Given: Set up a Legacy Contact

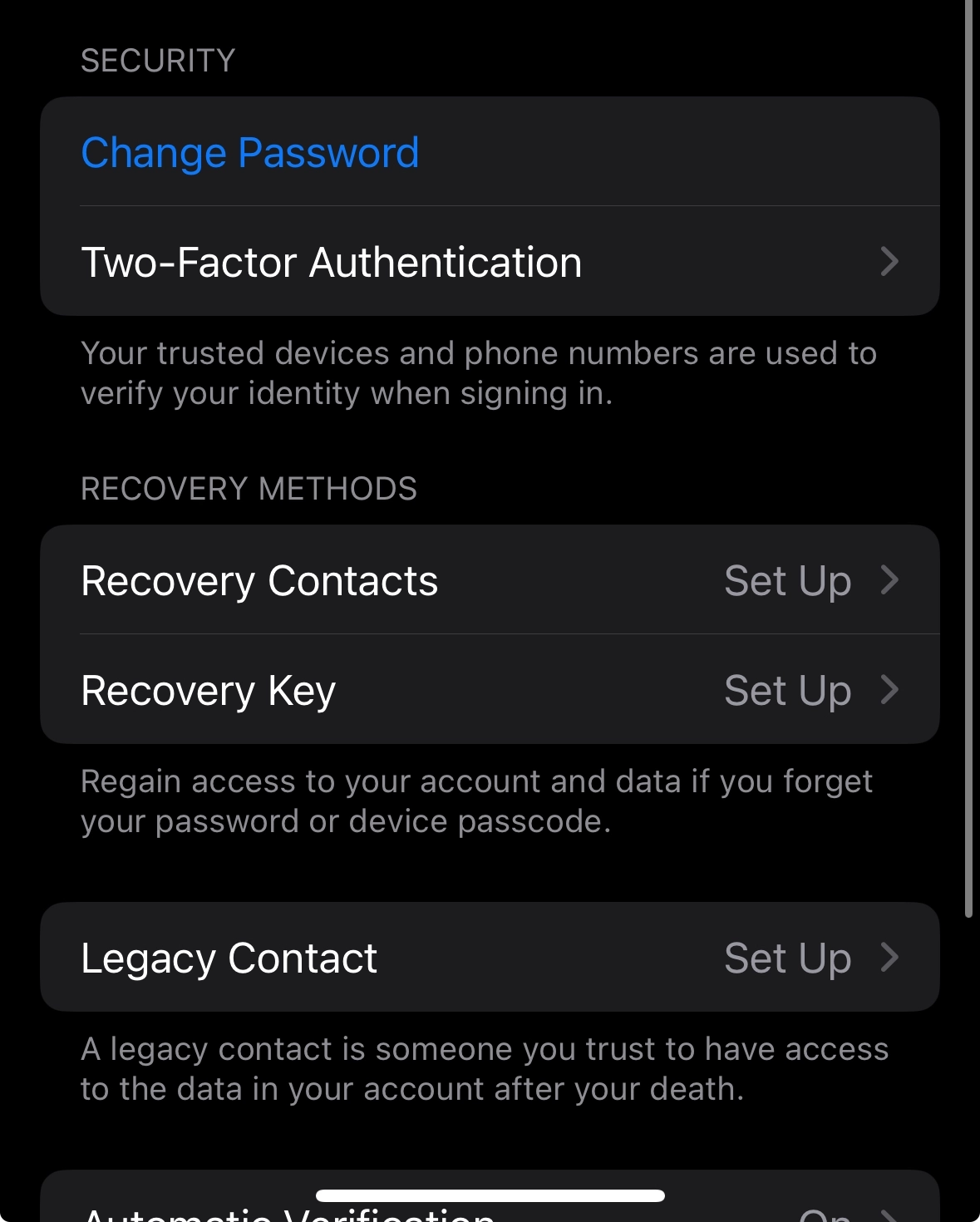Looking at the screenshot, I should tap(489, 958).
